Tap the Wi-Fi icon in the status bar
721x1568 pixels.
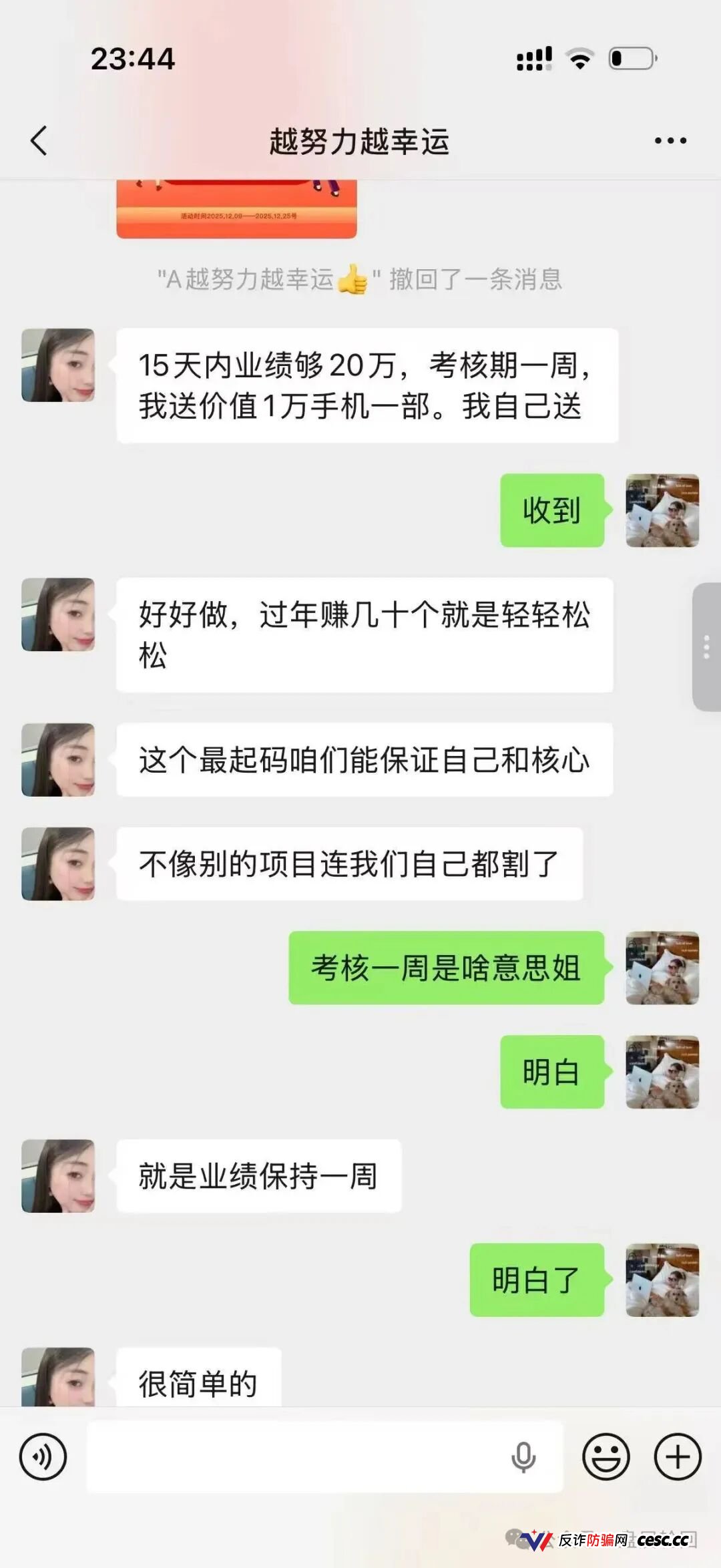pyautogui.click(x=578, y=59)
